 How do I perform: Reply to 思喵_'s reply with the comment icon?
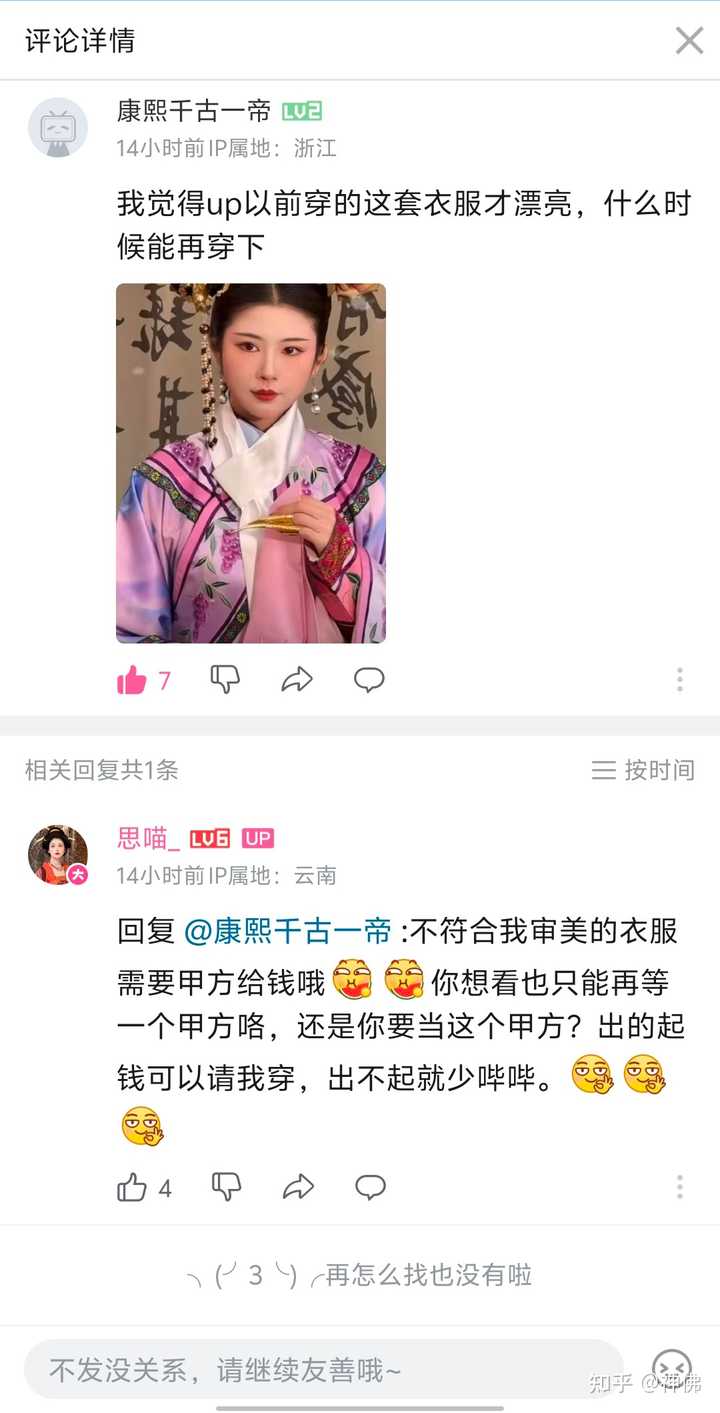[370, 1187]
